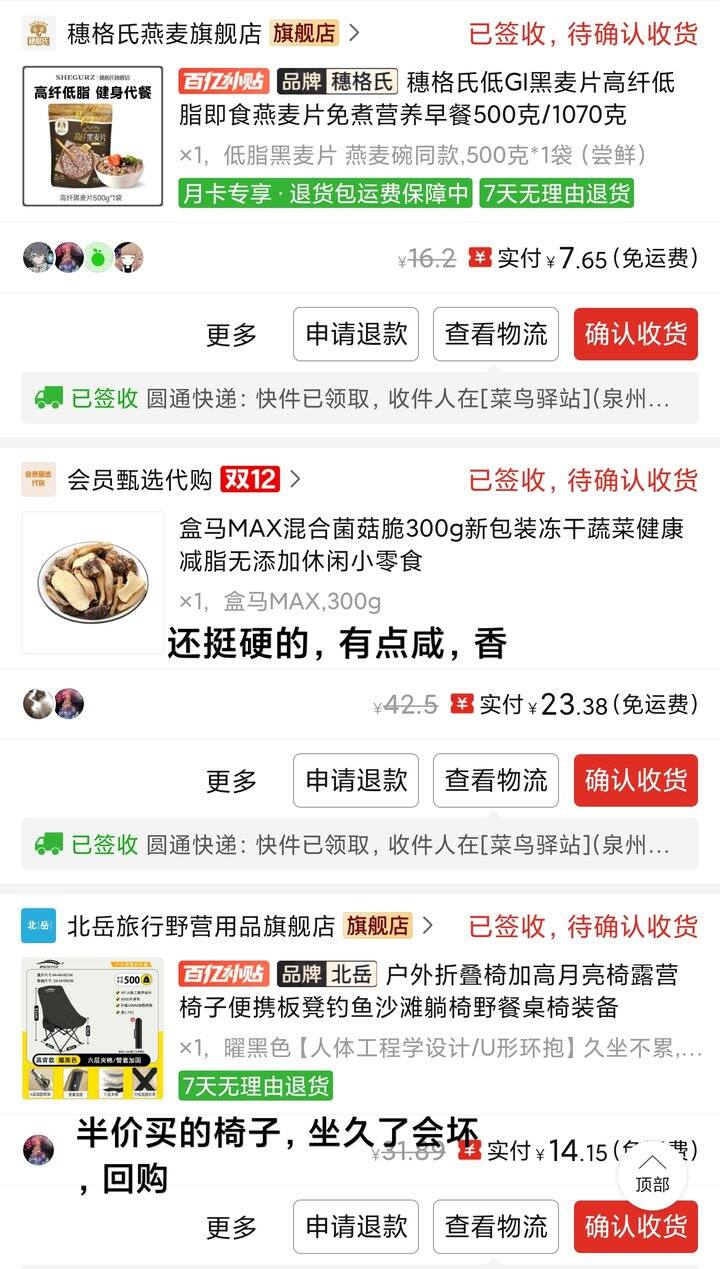The height and width of the screenshot is (1269, 720).
Task: Tap 申请退款 for the 菌菇脆 order
Action: tap(356, 781)
